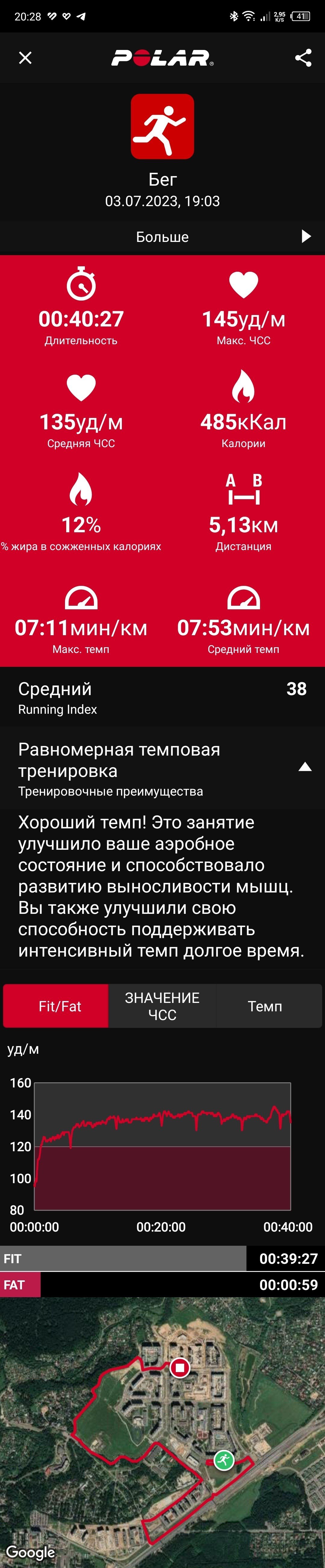Close the training summary with X
Screen dimensions: 325x1568
25,58
